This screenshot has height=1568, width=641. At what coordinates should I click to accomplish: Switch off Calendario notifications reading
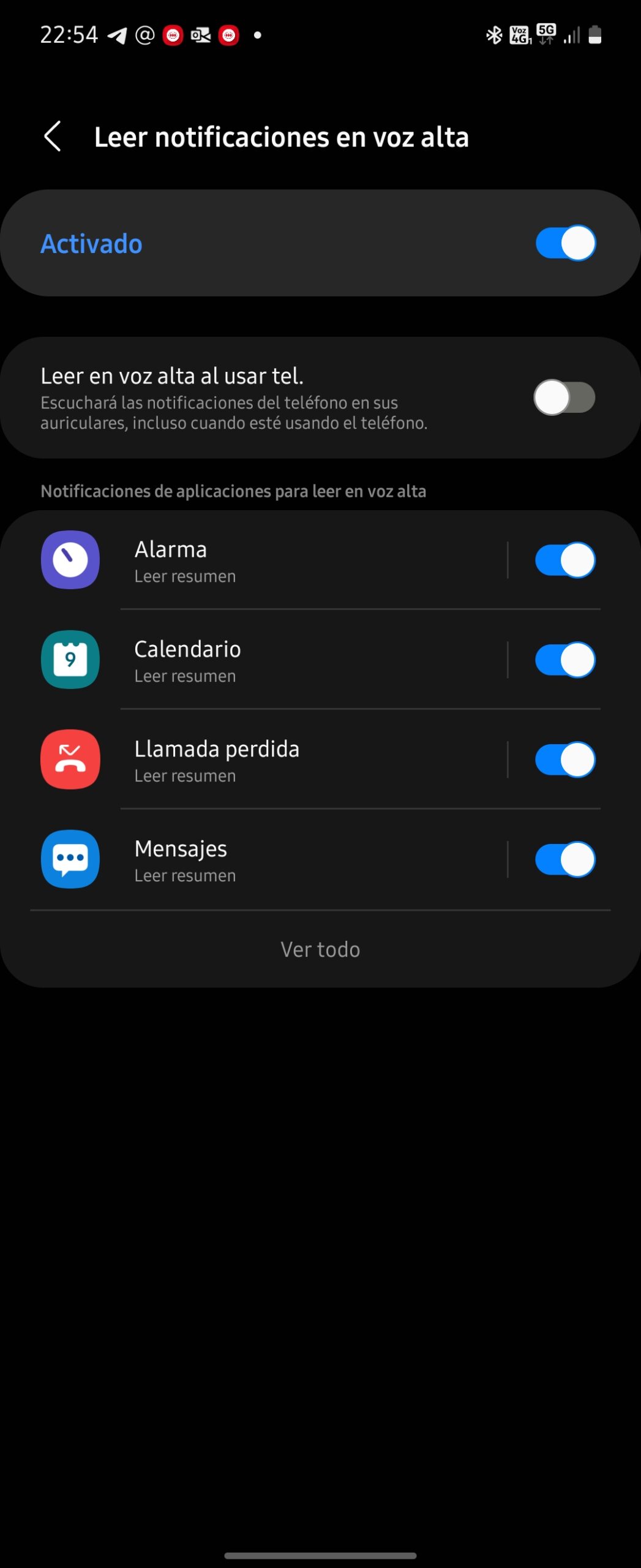564,660
